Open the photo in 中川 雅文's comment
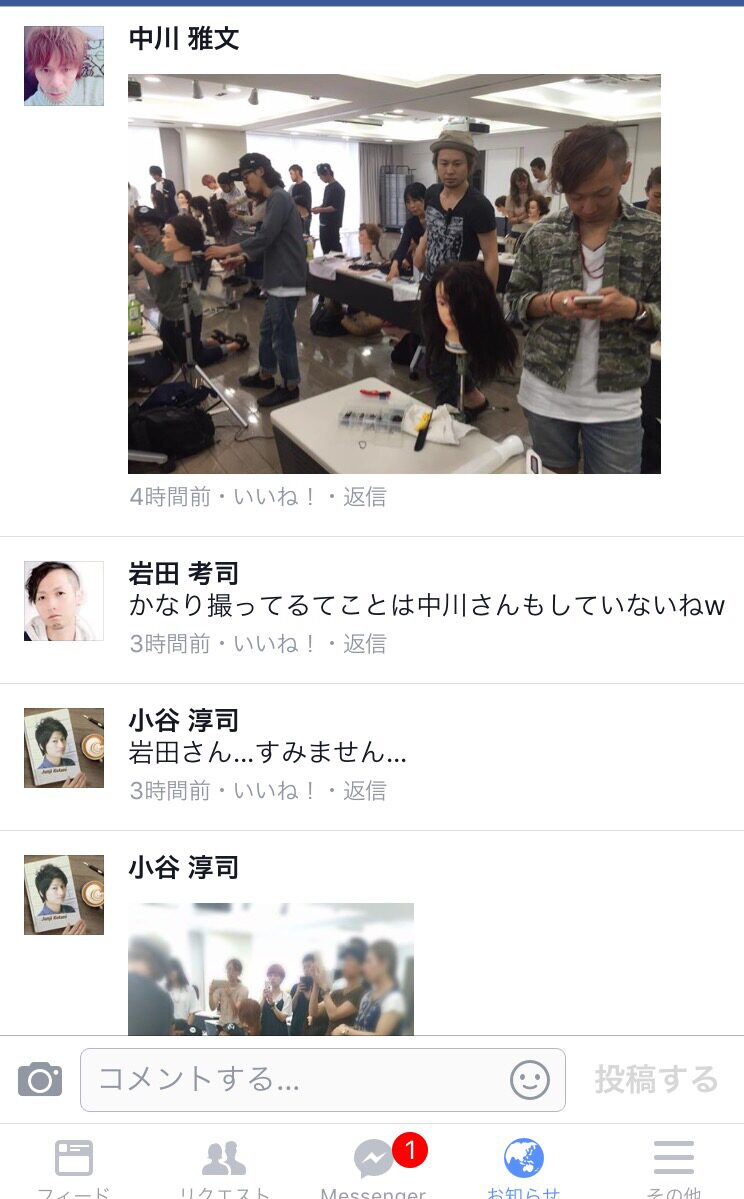744x1199 pixels. tap(394, 274)
